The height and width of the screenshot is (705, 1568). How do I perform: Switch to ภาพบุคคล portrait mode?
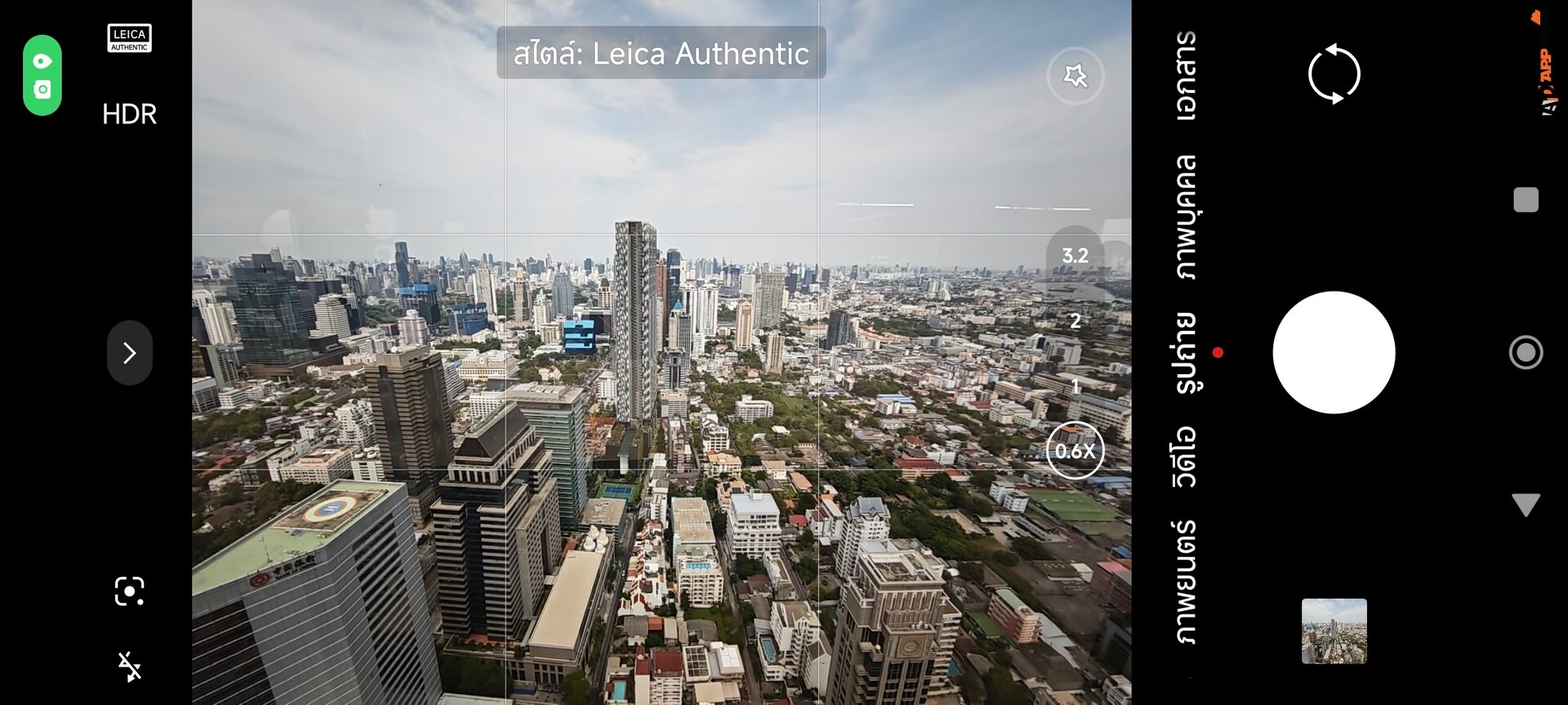point(1187,217)
